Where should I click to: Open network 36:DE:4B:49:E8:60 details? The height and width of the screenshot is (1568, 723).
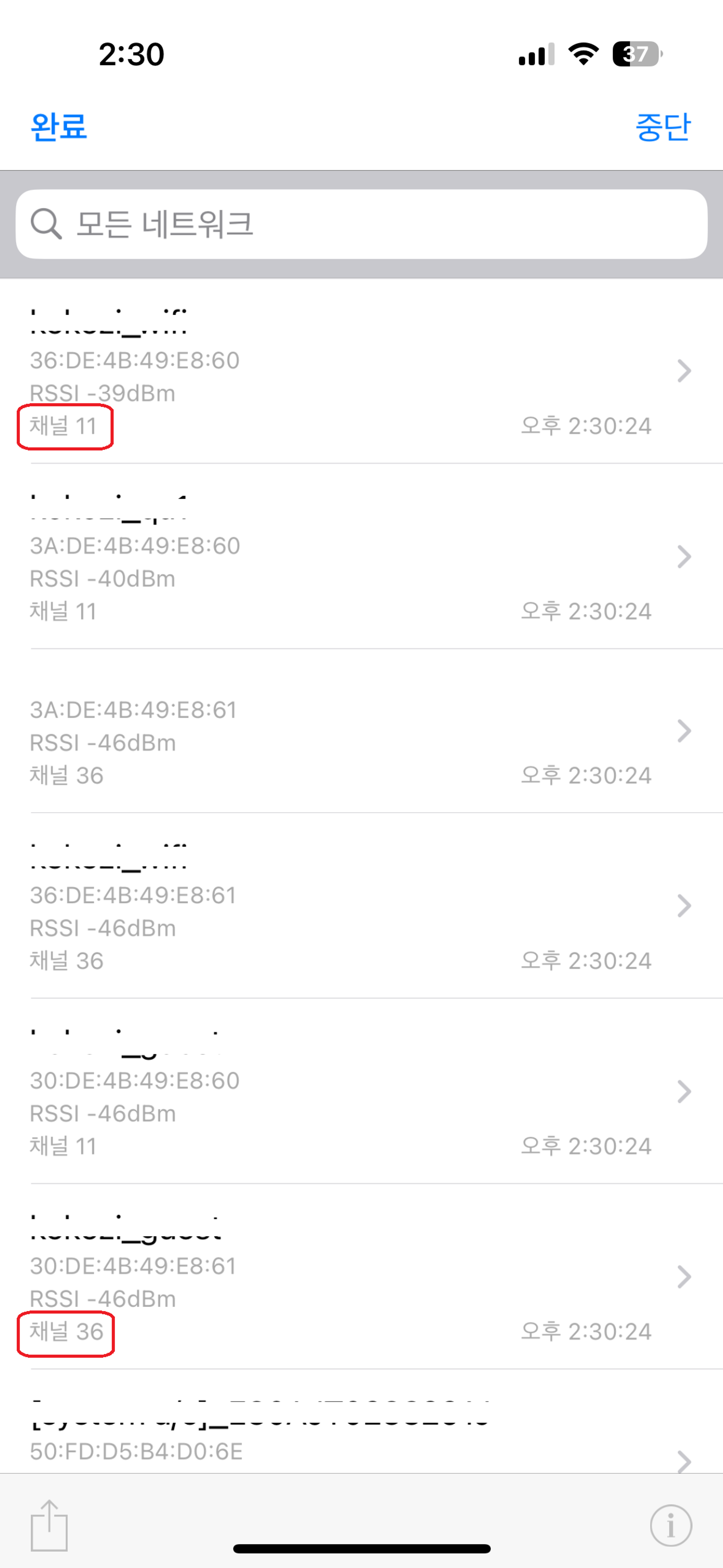[x=361, y=371]
